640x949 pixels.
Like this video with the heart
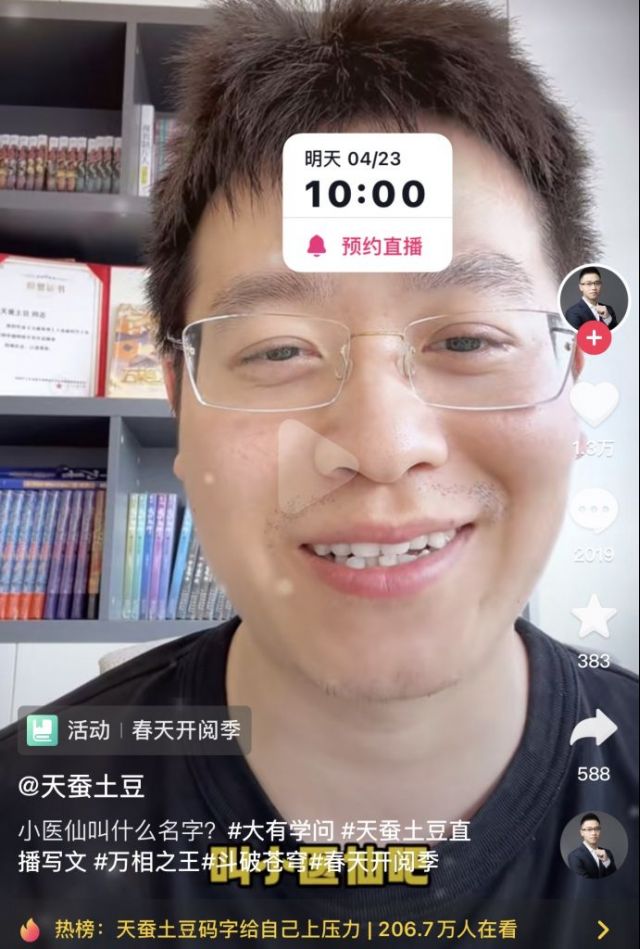(594, 404)
